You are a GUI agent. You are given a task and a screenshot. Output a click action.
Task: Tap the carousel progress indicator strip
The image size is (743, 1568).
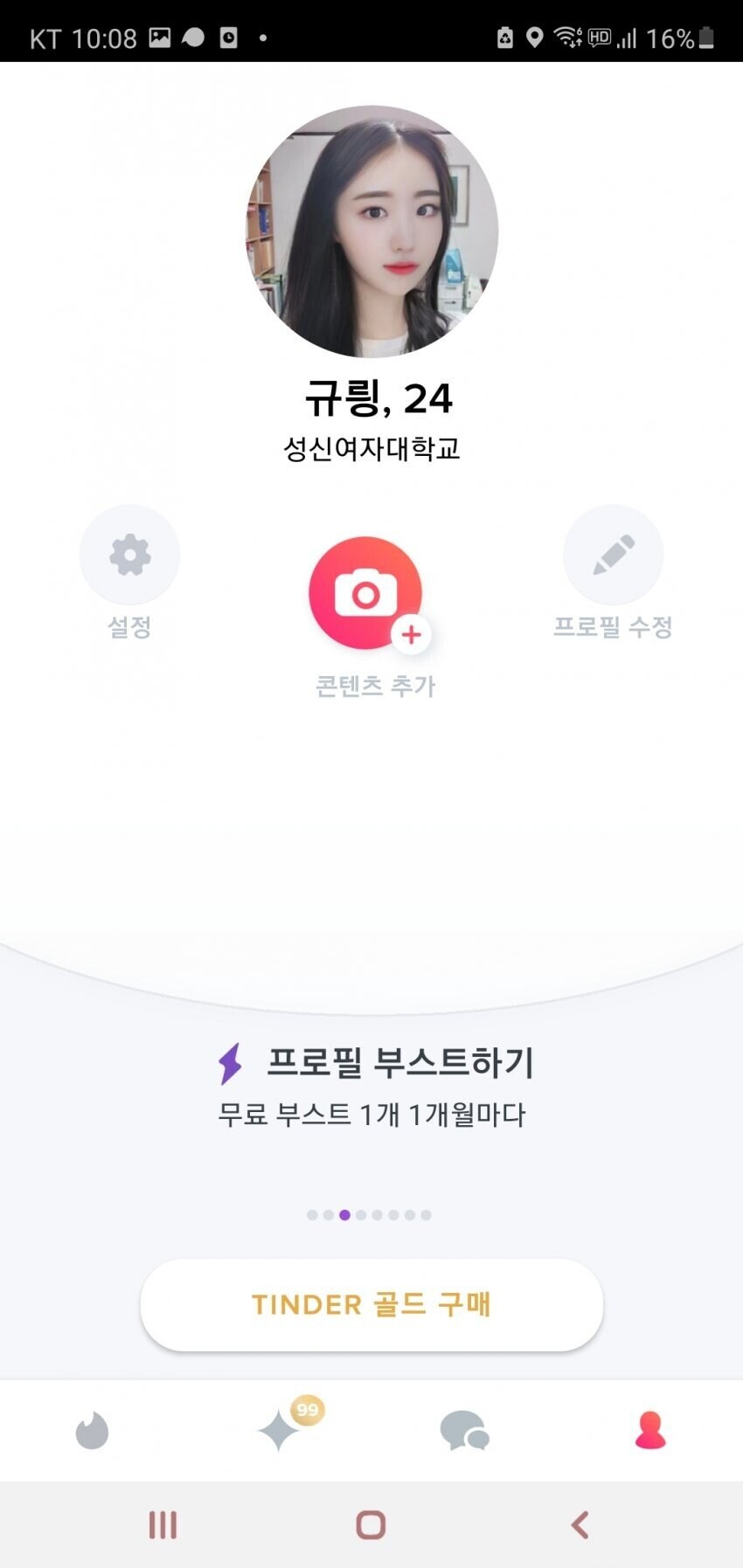[367, 1212]
